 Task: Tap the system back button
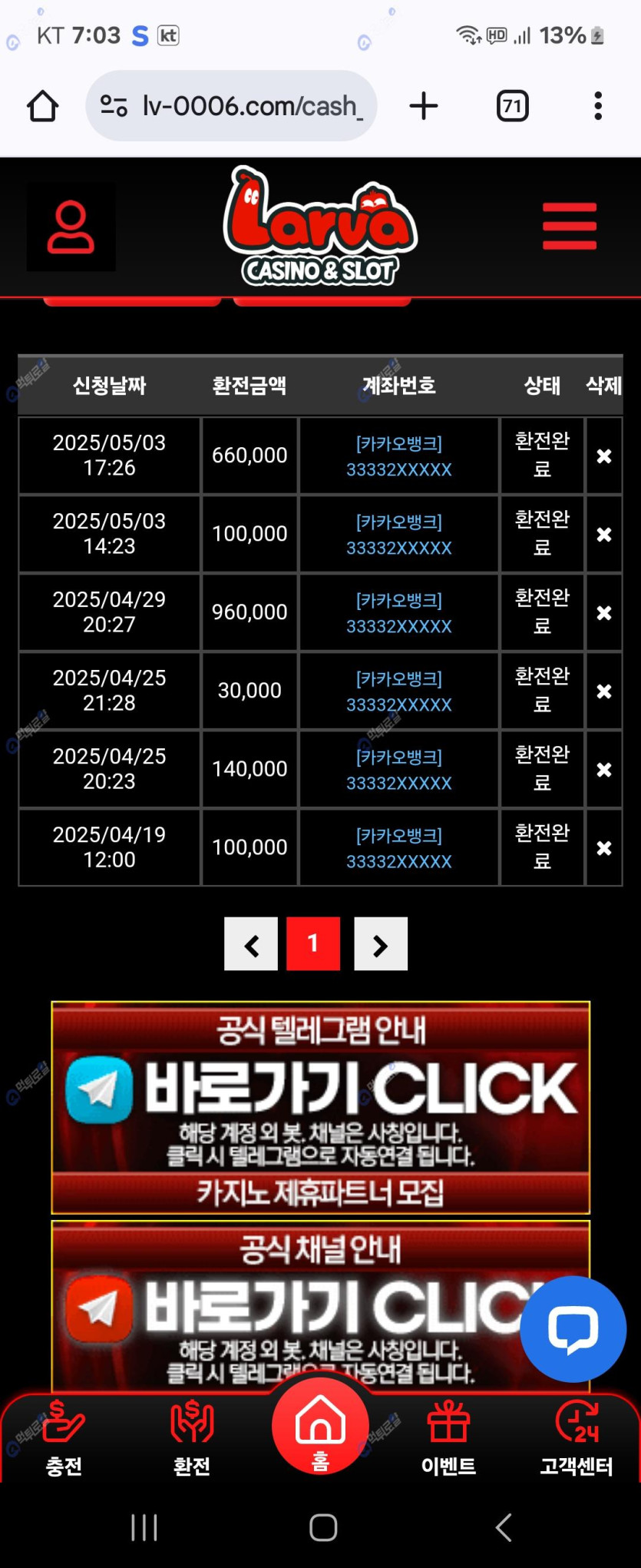coord(504,1527)
